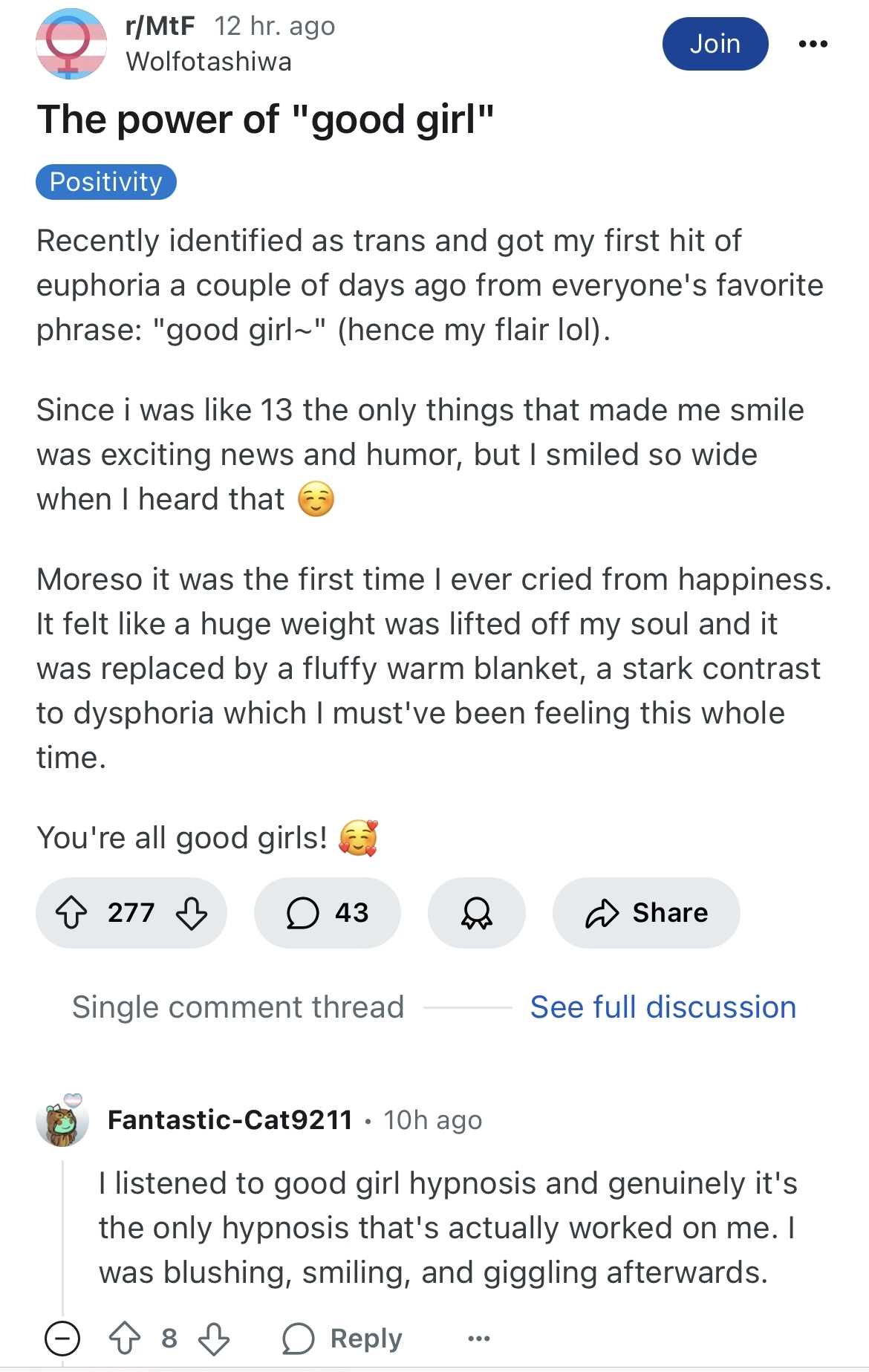Open more options for Fantastic-Cat9211's comment
The image size is (869, 1372).
point(479,1339)
